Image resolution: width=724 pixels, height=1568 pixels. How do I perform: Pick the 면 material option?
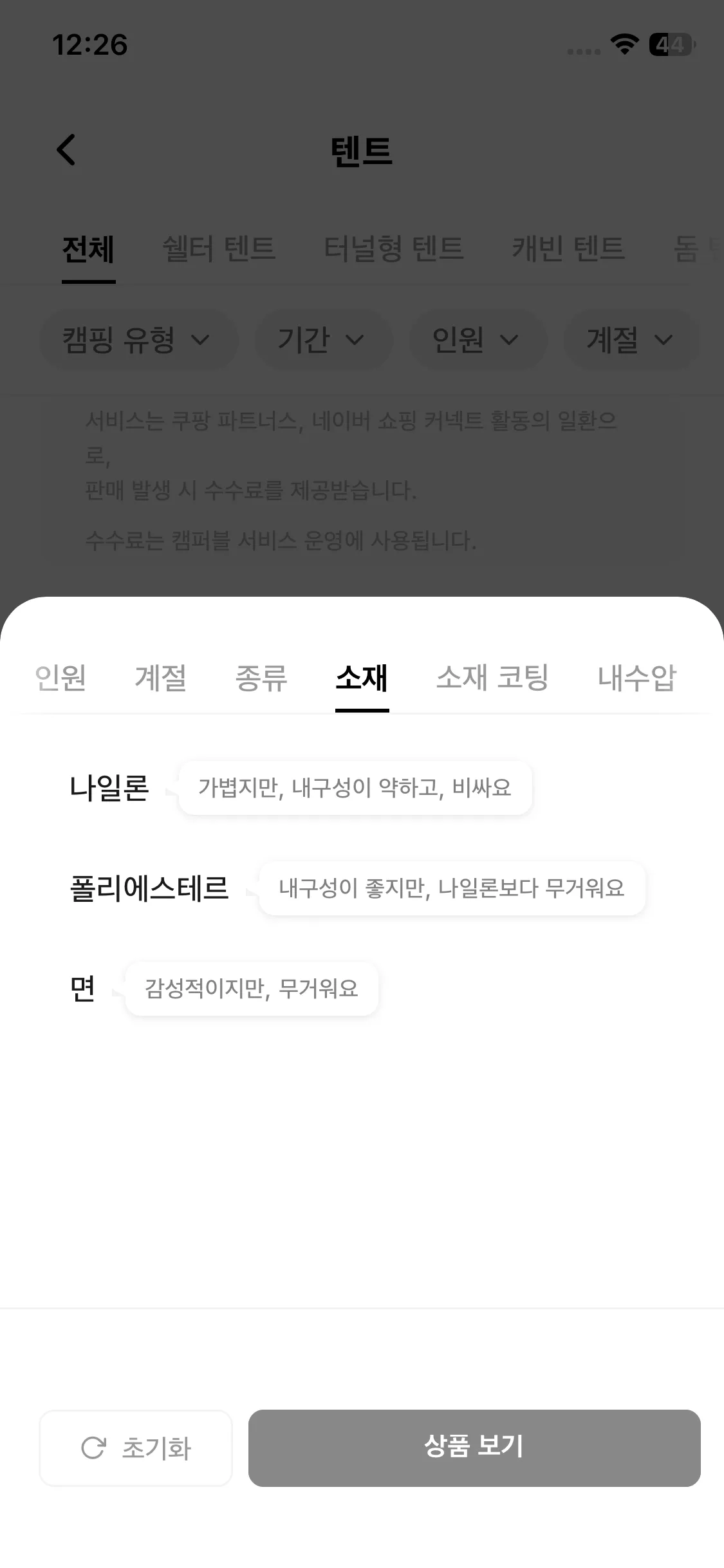[x=82, y=989]
